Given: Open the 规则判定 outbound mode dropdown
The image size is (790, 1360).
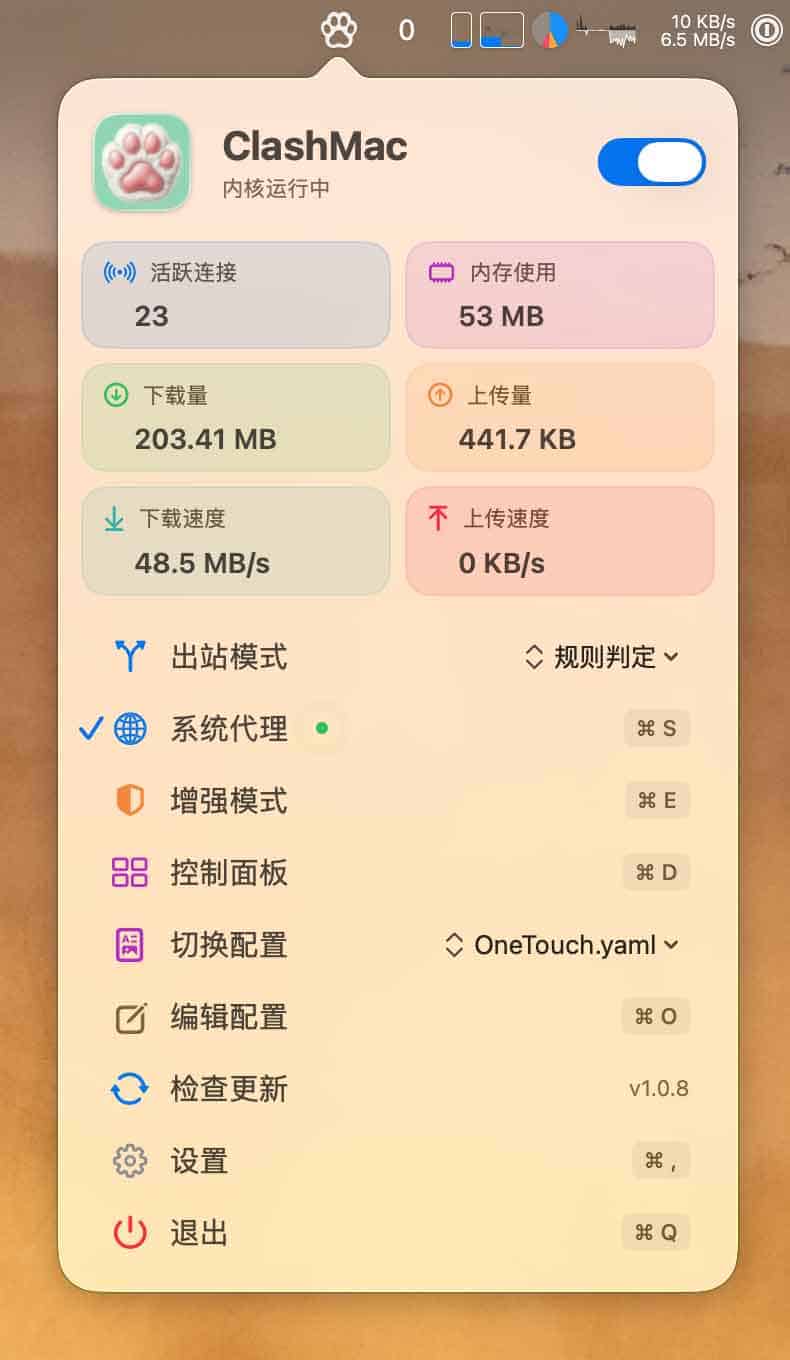Looking at the screenshot, I should [600, 657].
